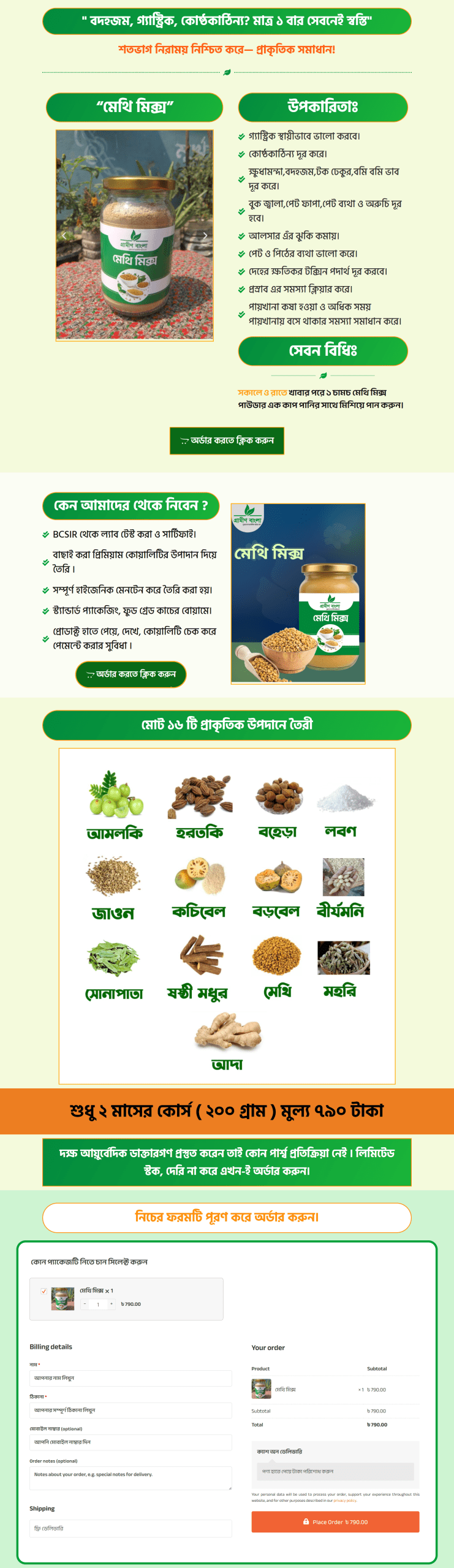Show the previous product image in carousel
Viewport: 454px width, 1568px height.
click(64, 235)
